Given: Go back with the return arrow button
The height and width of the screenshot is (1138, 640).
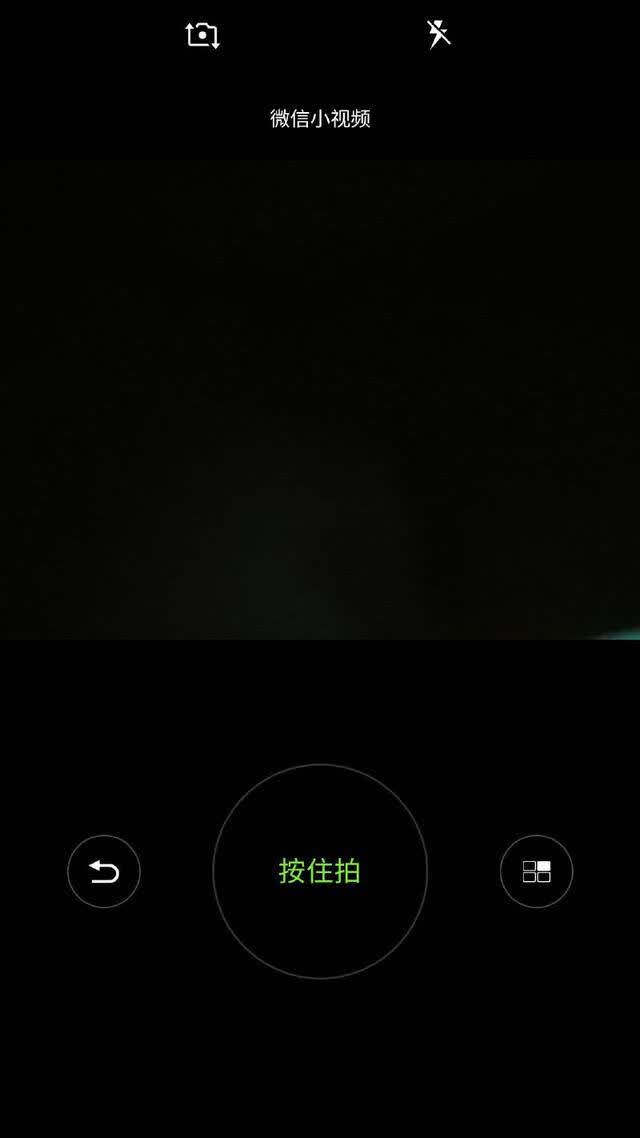Looking at the screenshot, I should (104, 871).
